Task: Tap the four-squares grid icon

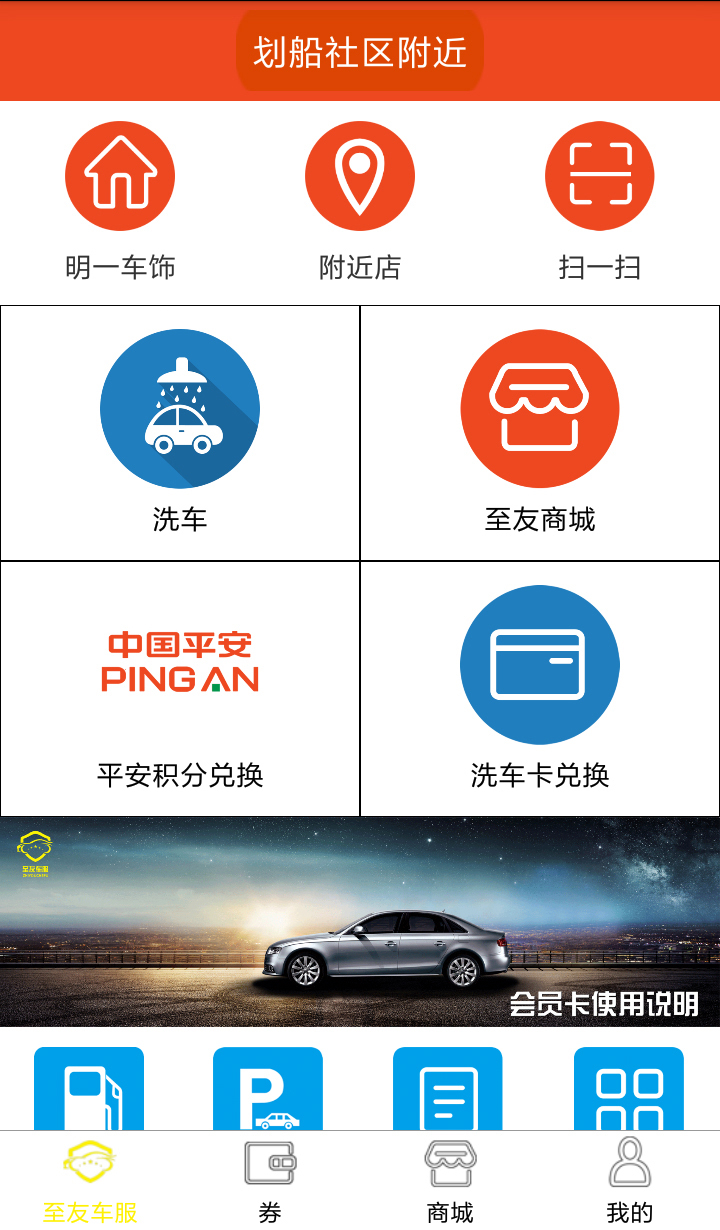Action: tap(628, 1090)
